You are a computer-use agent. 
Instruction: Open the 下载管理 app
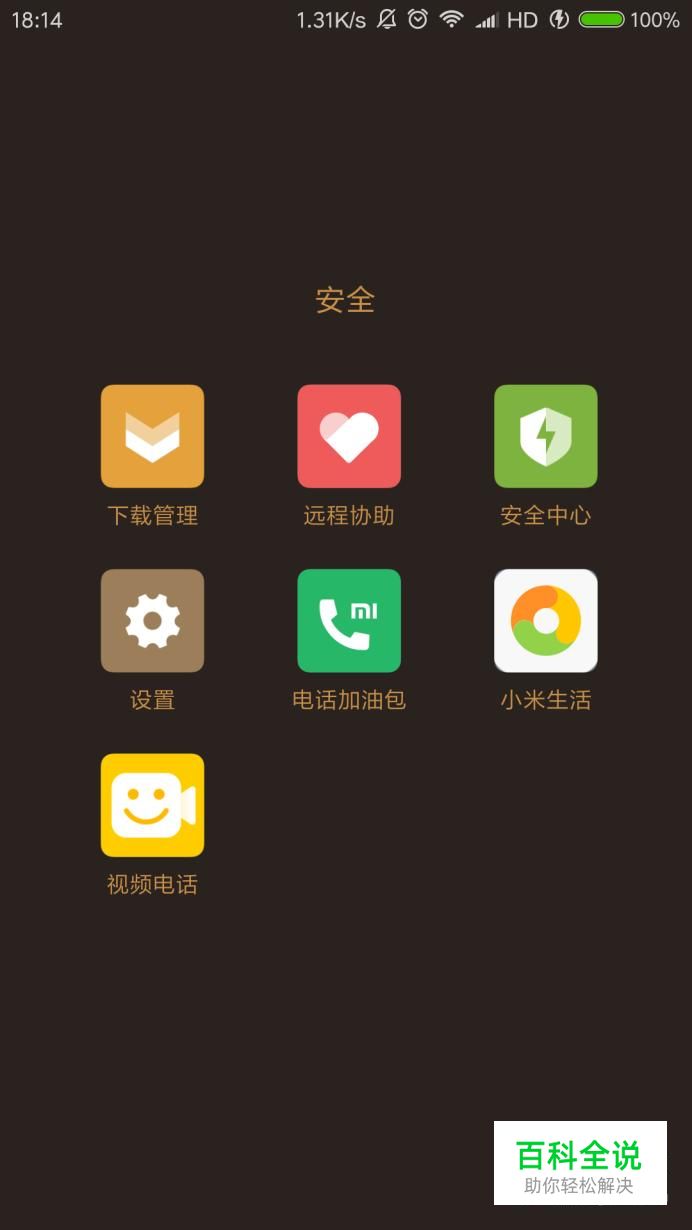tap(152, 436)
